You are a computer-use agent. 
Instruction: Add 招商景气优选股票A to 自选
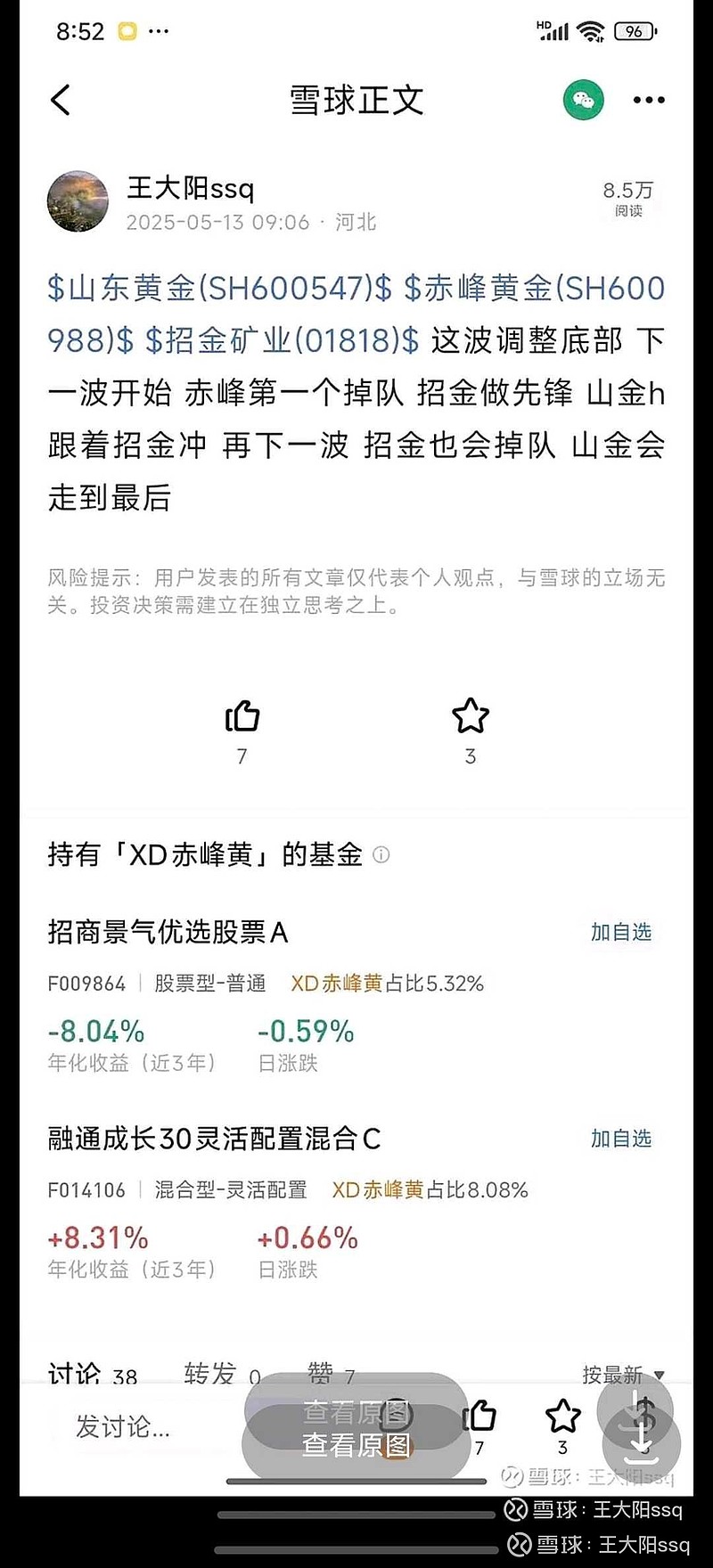pyautogui.click(x=621, y=933)
